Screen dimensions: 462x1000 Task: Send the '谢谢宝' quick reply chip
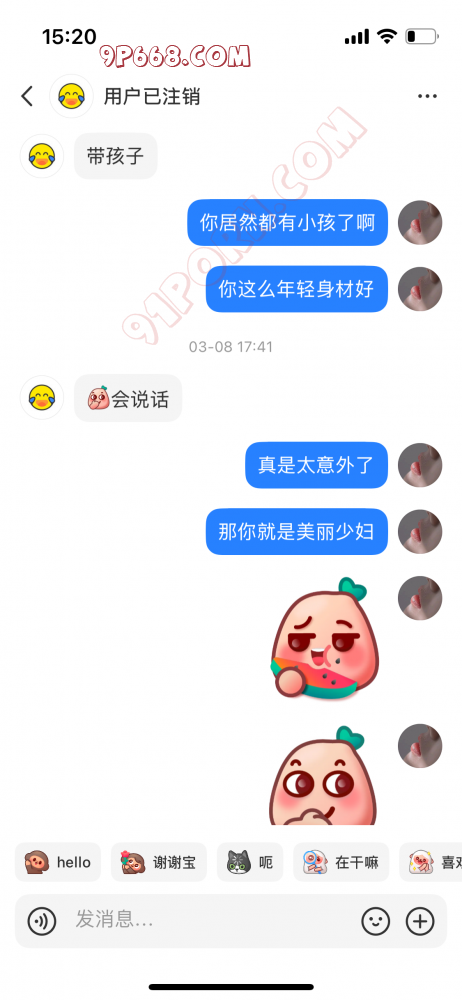point(159,862)
